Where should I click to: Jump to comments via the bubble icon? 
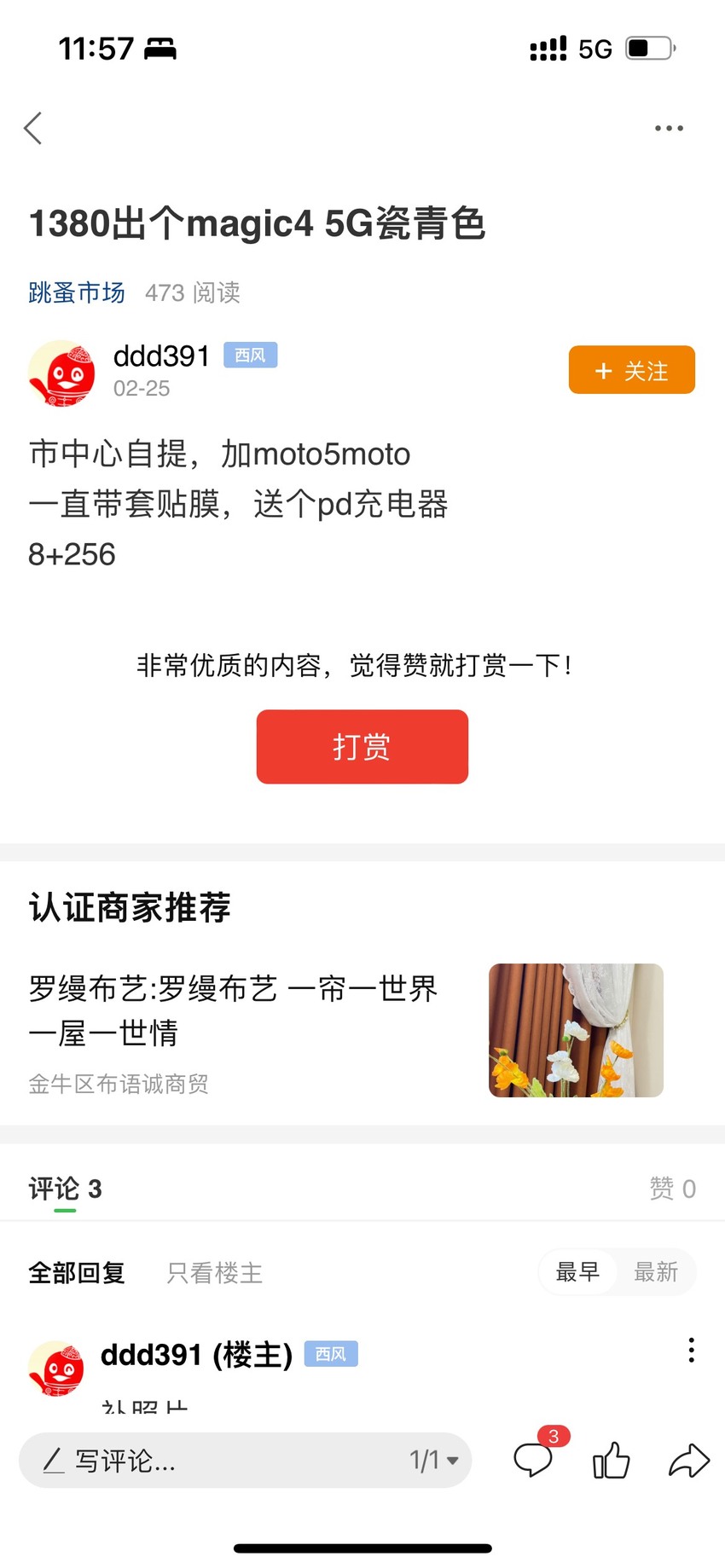[x=534, y=1460]
